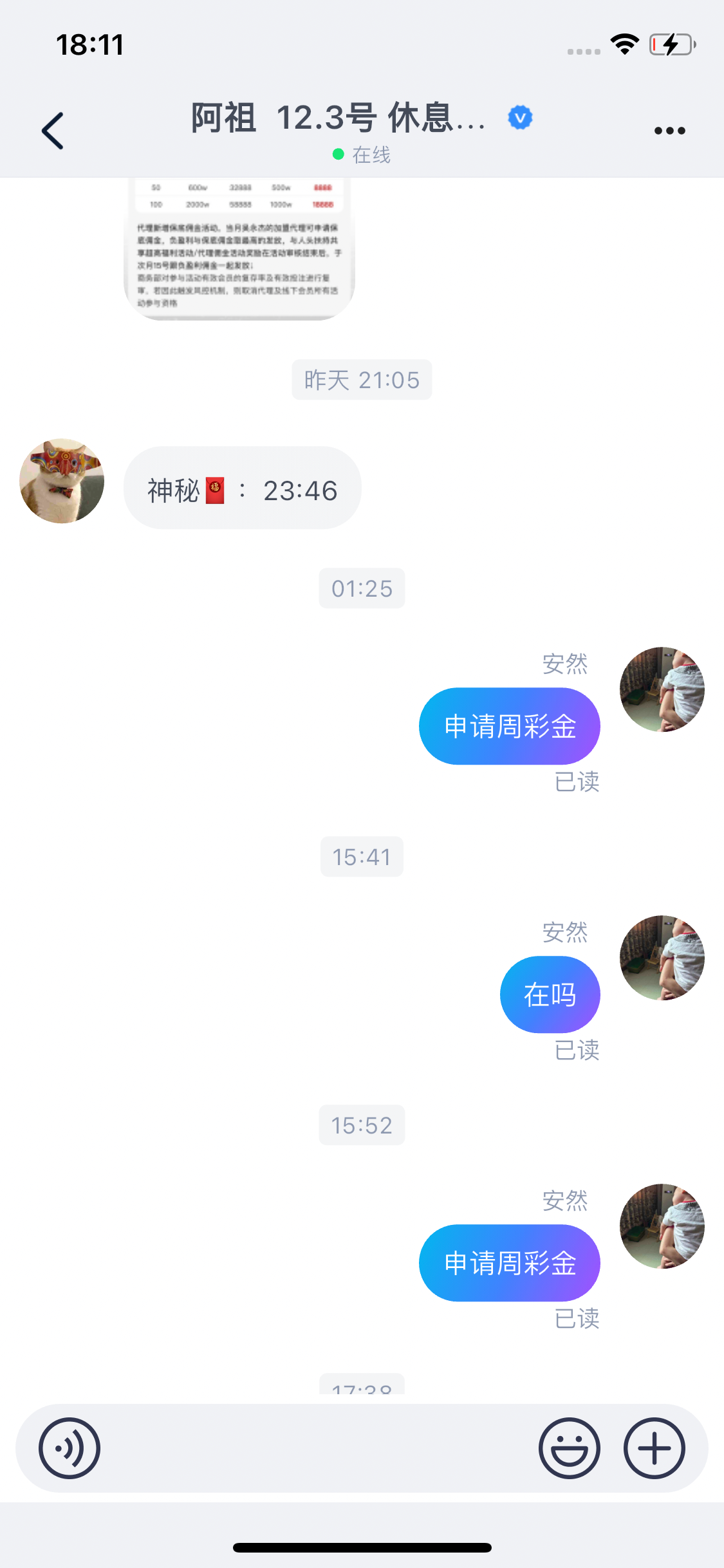Open the cat avatar's profile

point(62,481)
